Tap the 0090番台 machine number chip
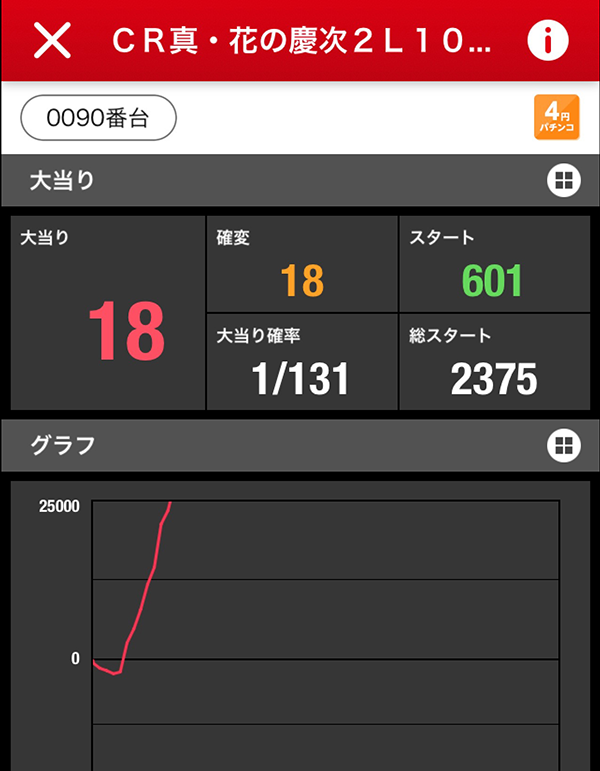Image resolution: width=600 pixels, height=771 pixels. [x=98, y=118]
